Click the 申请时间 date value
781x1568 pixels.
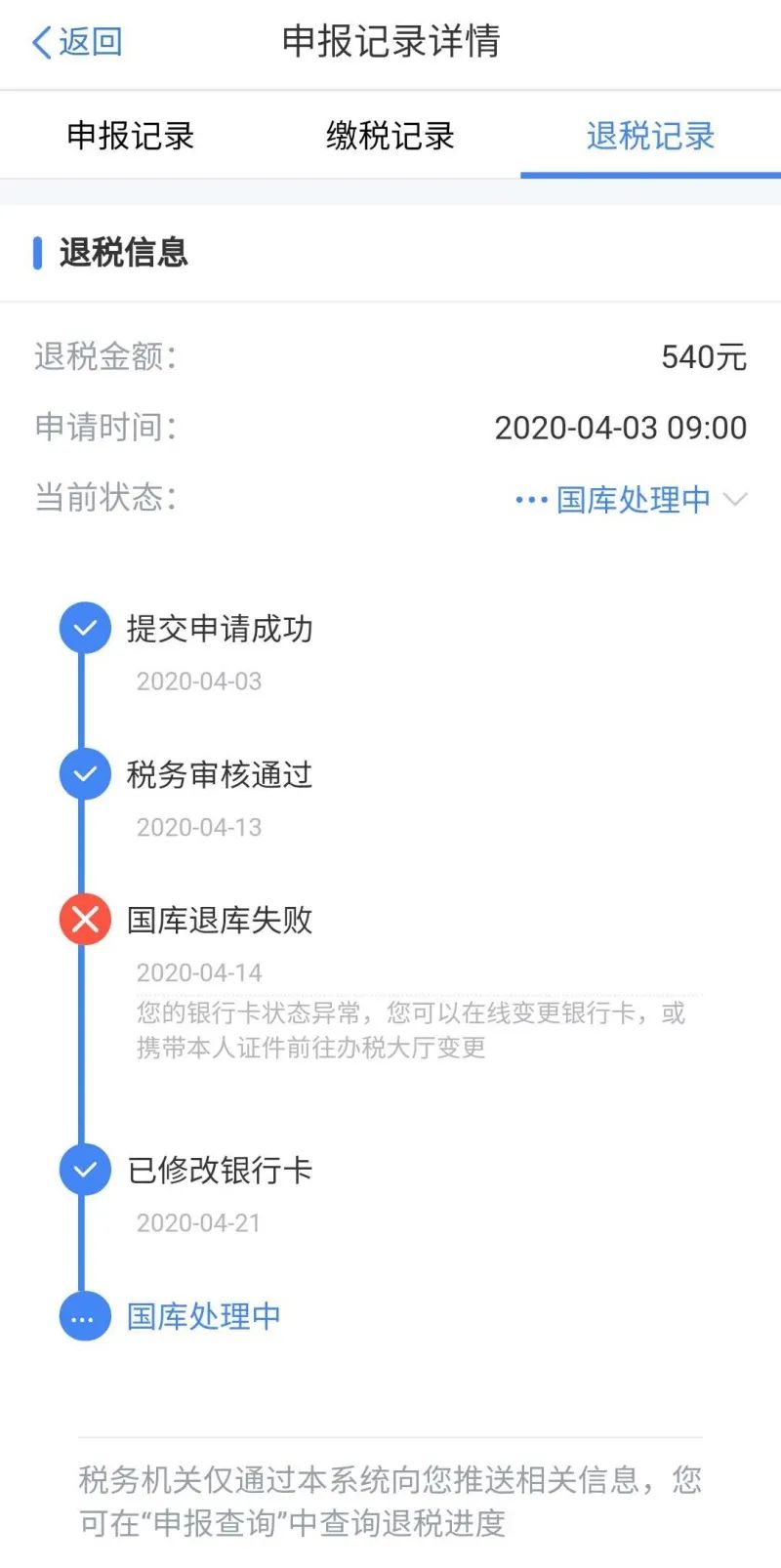pyautogui.click(x=620, y=428)
